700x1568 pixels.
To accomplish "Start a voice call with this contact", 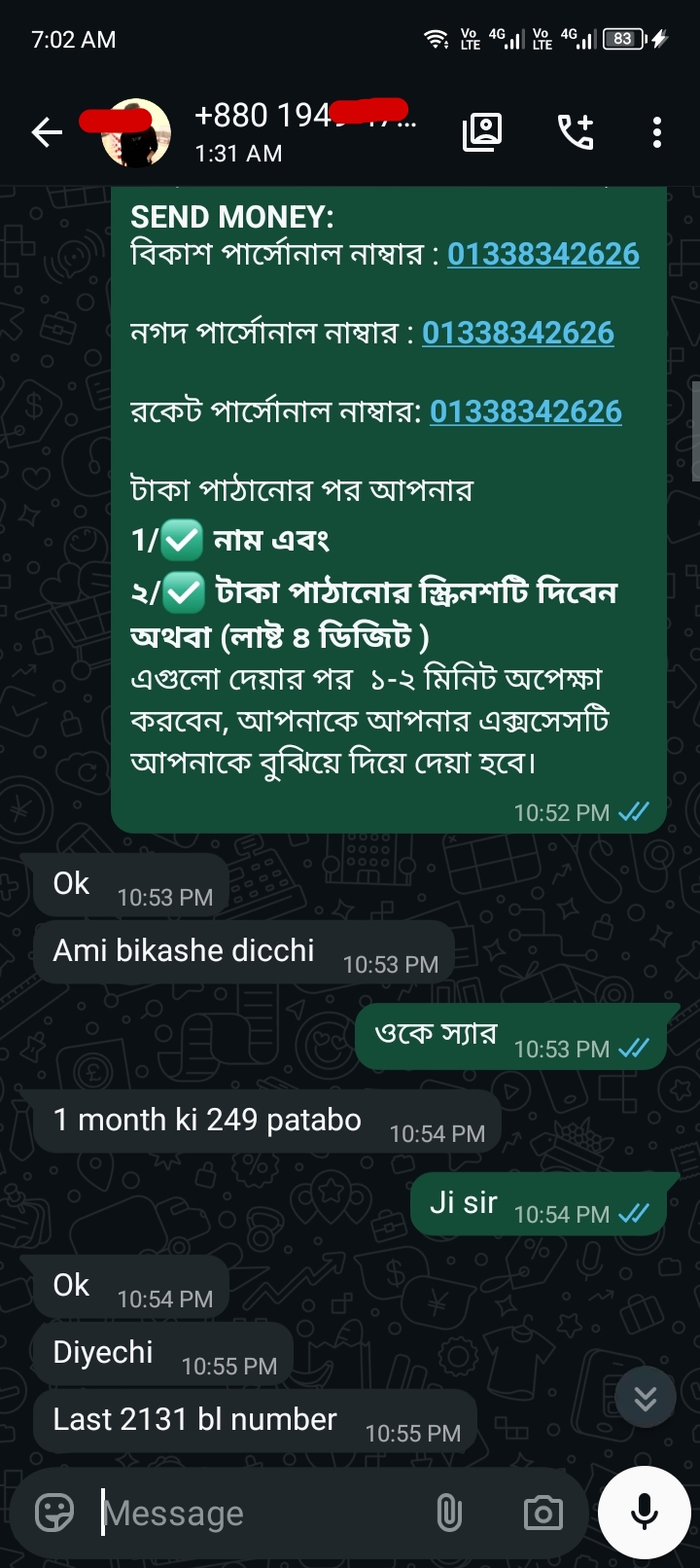I will tap(575, 132).
